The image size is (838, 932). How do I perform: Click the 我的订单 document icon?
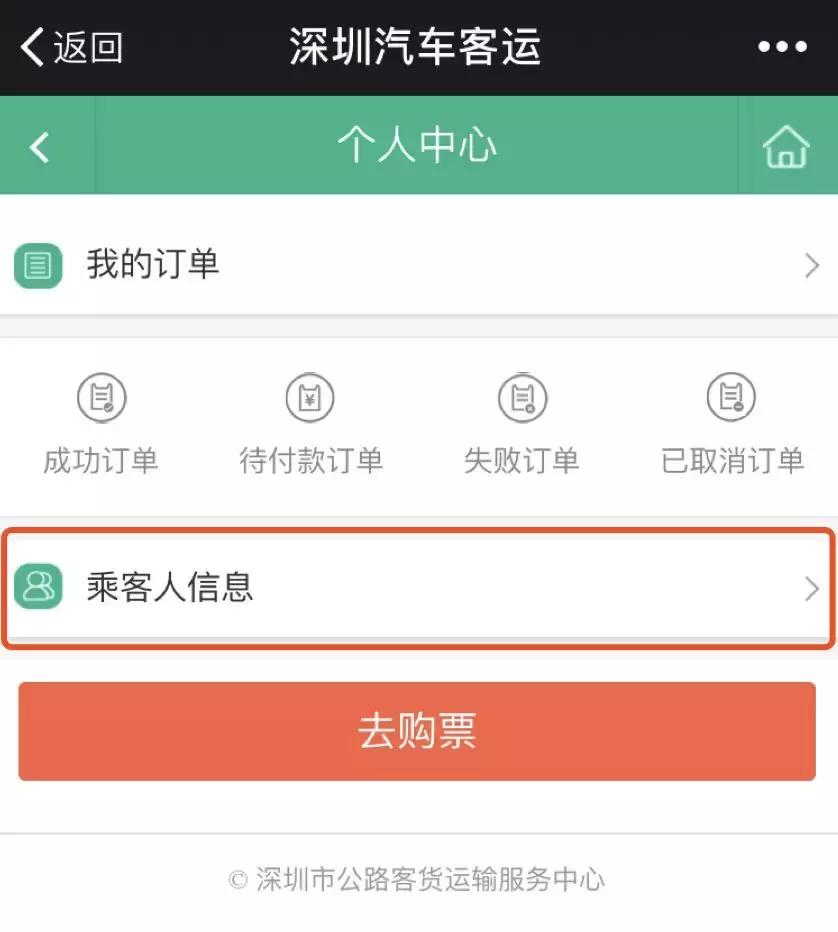coord(38,264)
